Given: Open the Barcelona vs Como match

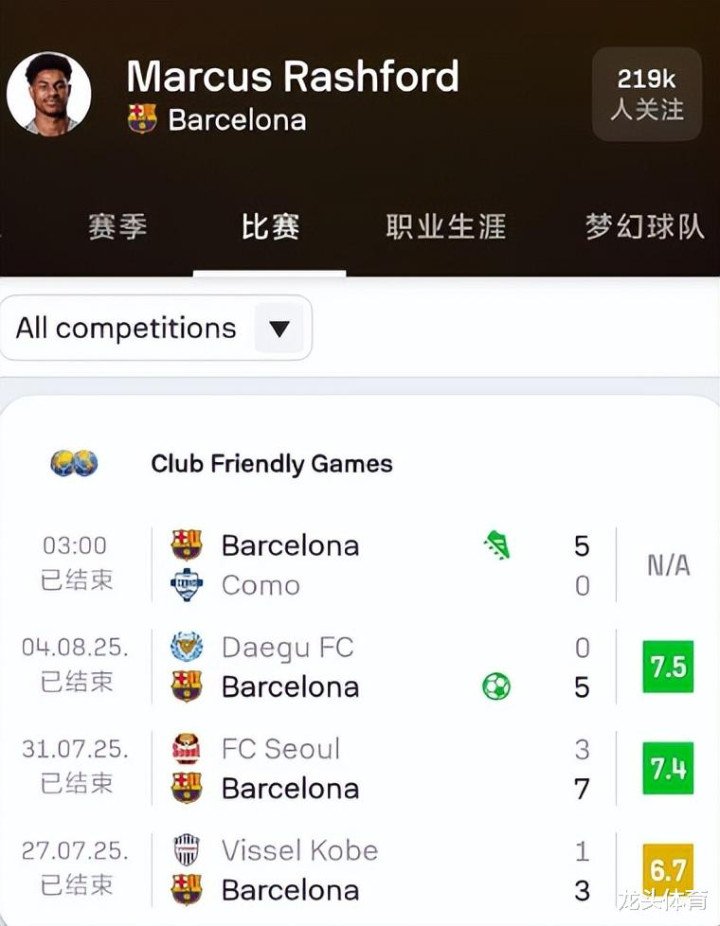Looking at the screenshot, I should point(380,565).
